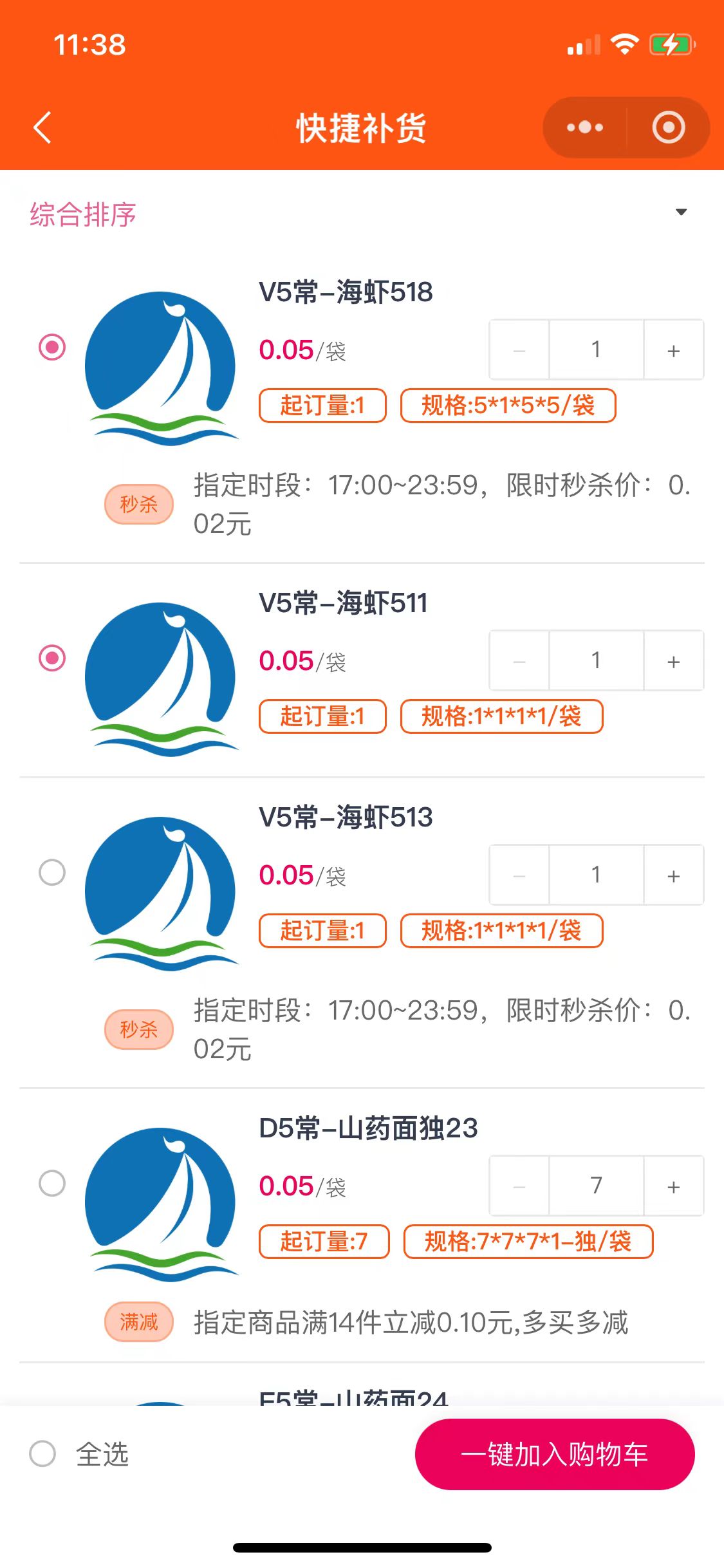724x1568 pixels.
Task: Increase quantity of V5常-海虾511
Action: click(x=673, y=661)
